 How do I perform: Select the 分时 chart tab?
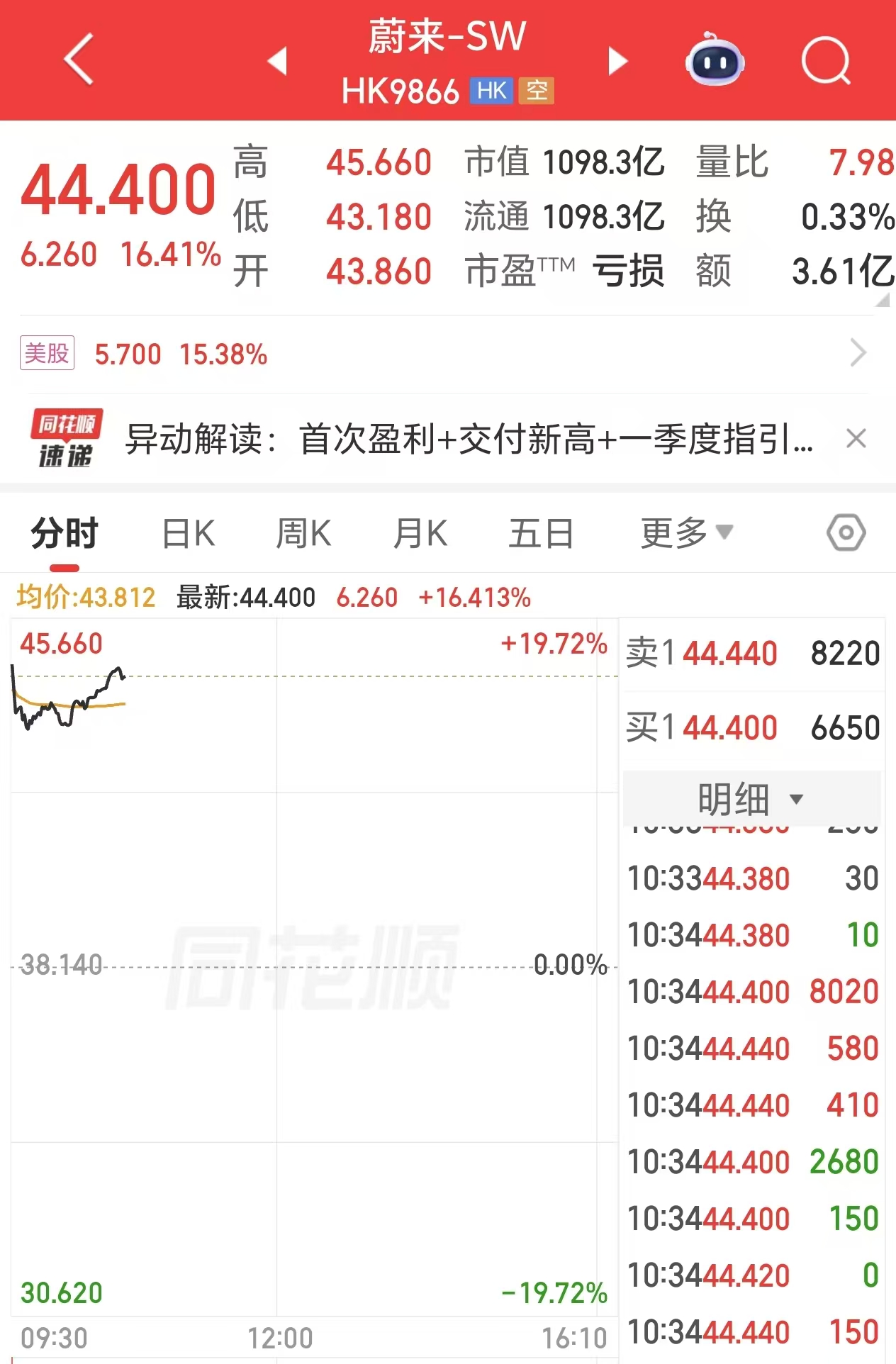tap(65, 534)
